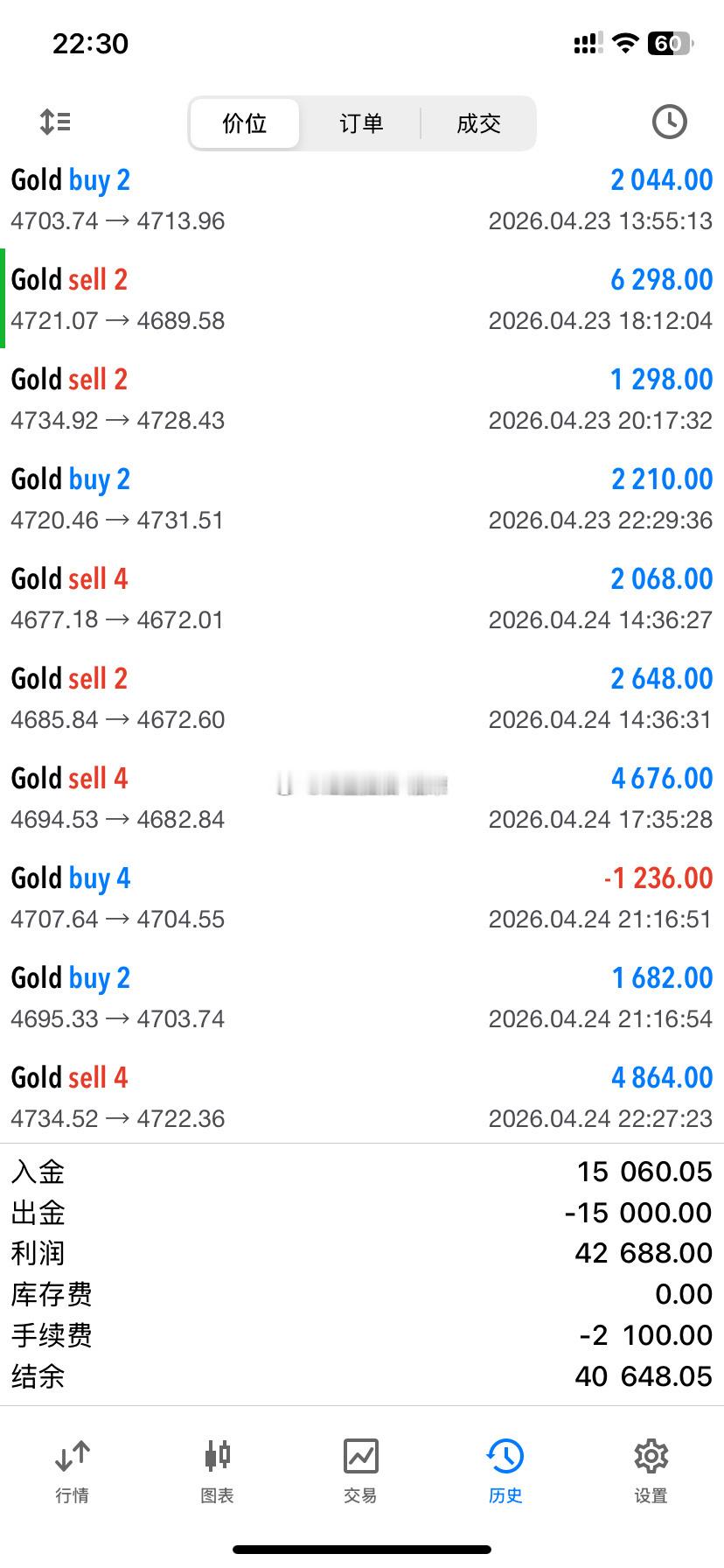724x1568 pixels.
Task: Expand Gold sell 4 trade with 2 068.00 profit
Action: tap(362, 598)
